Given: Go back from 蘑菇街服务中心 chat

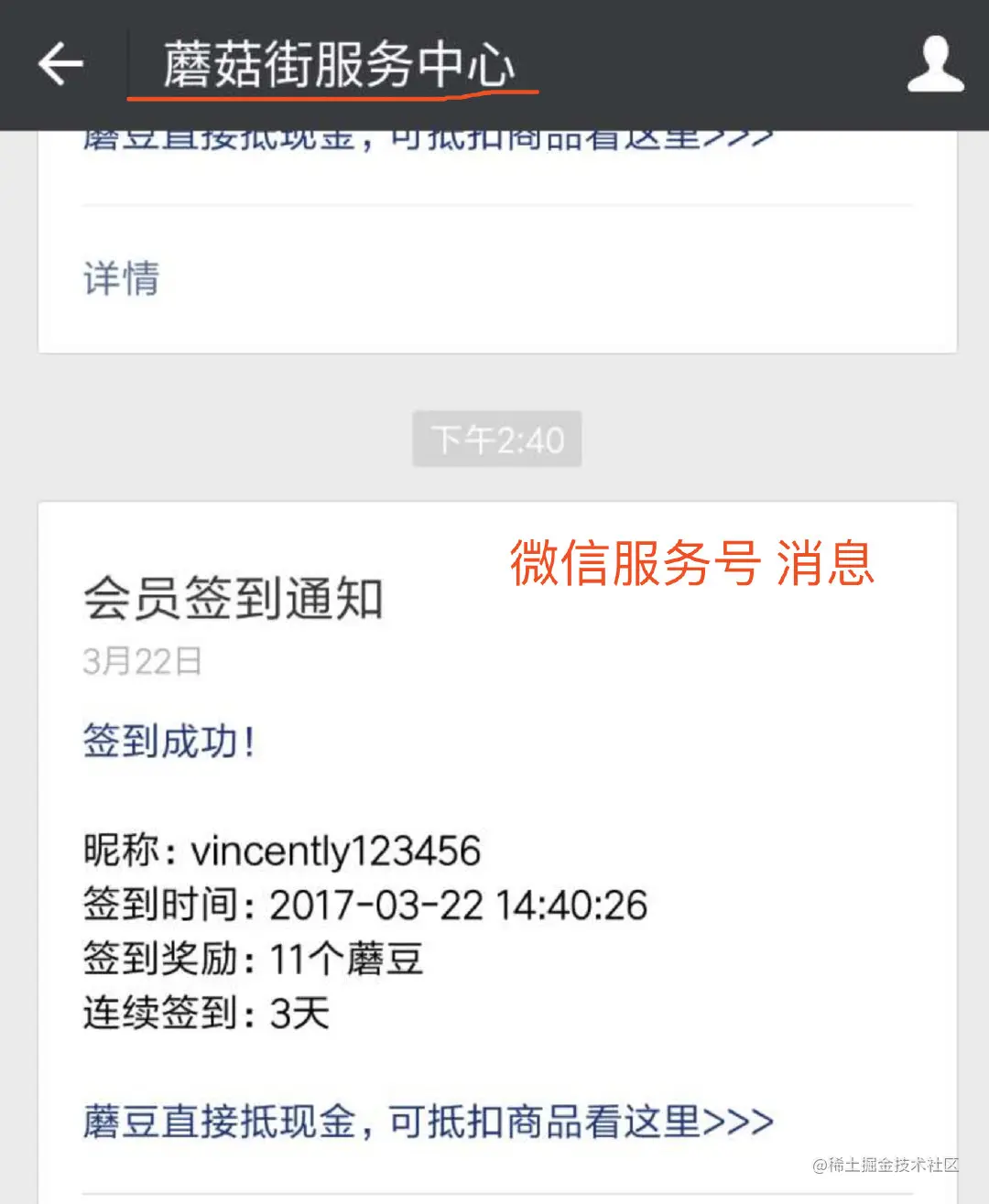Looking at the screenshot, I should click(60, 64).
